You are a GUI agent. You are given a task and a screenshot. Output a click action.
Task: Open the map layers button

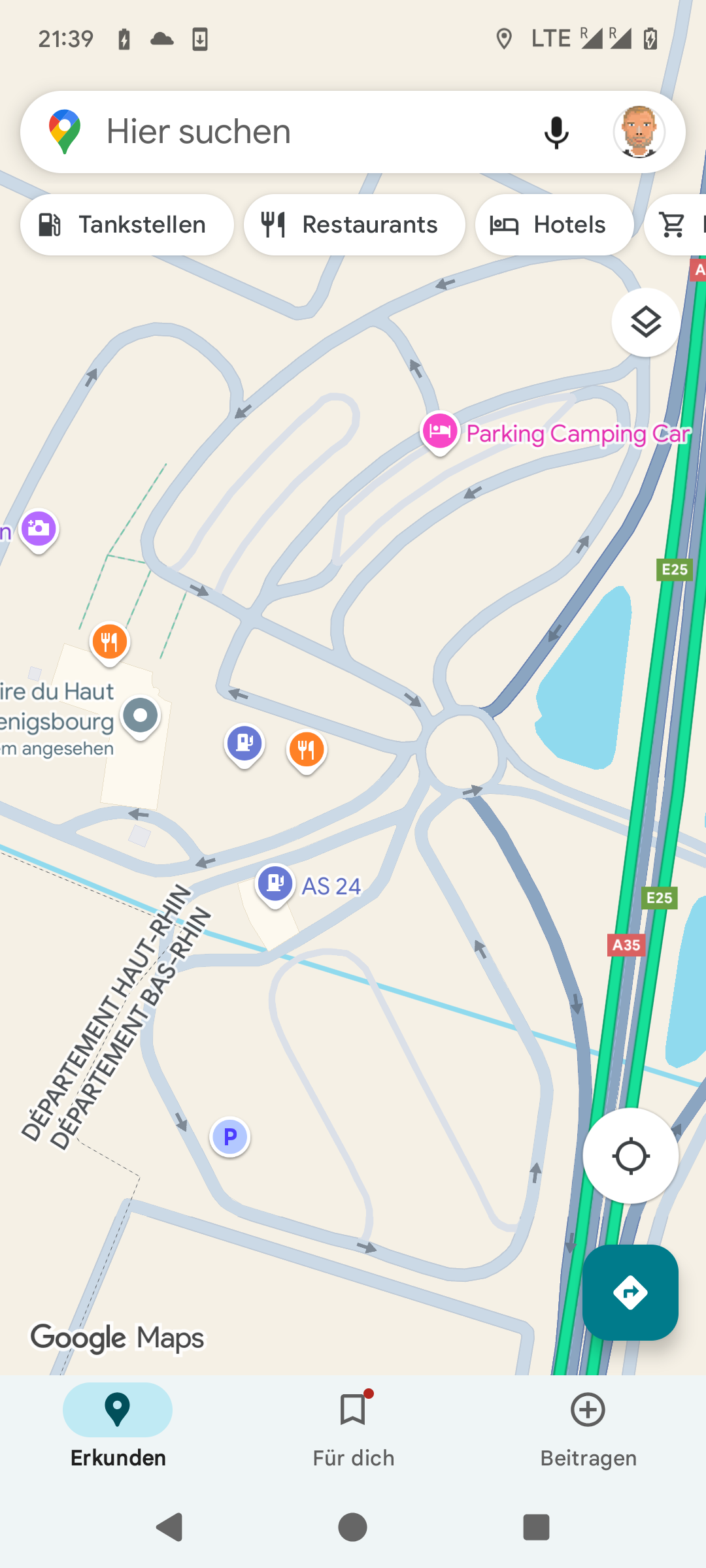pos(645,323)
